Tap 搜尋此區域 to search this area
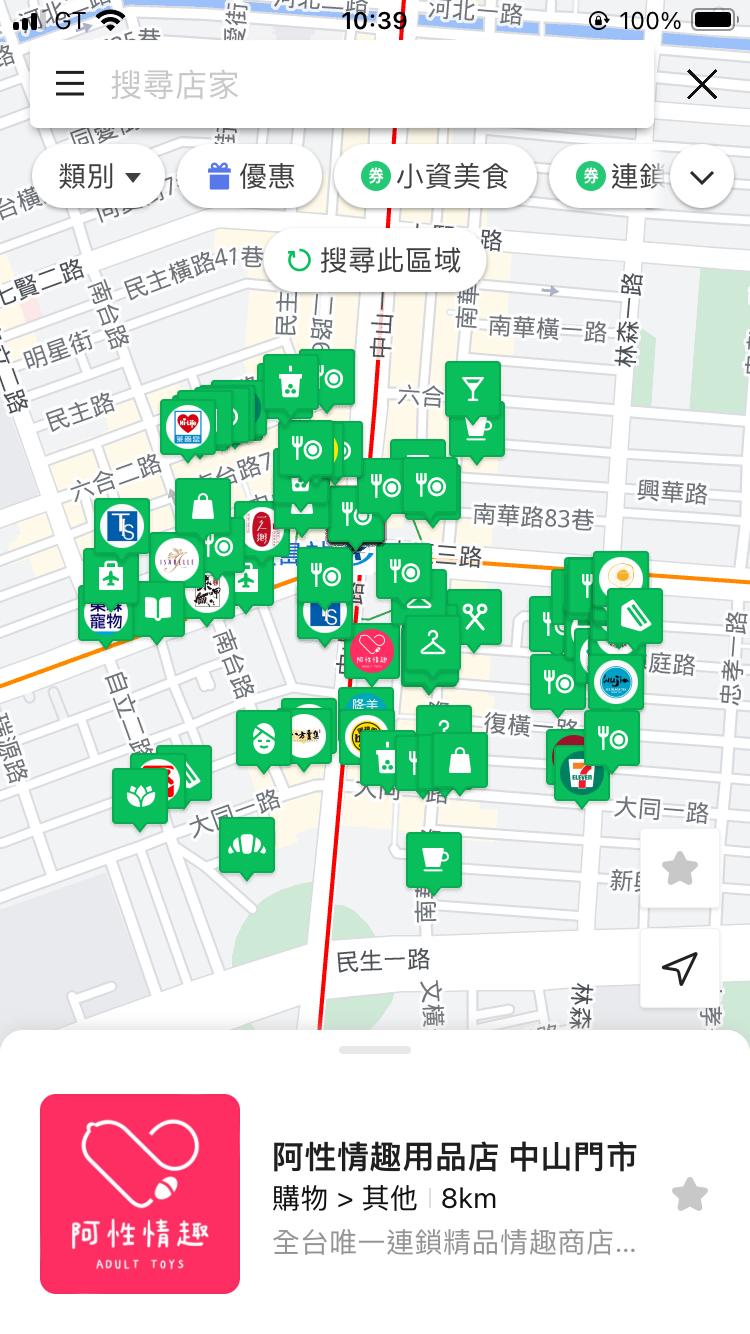This screenshot has width=750, height=1334. click(x=375, y=261)
